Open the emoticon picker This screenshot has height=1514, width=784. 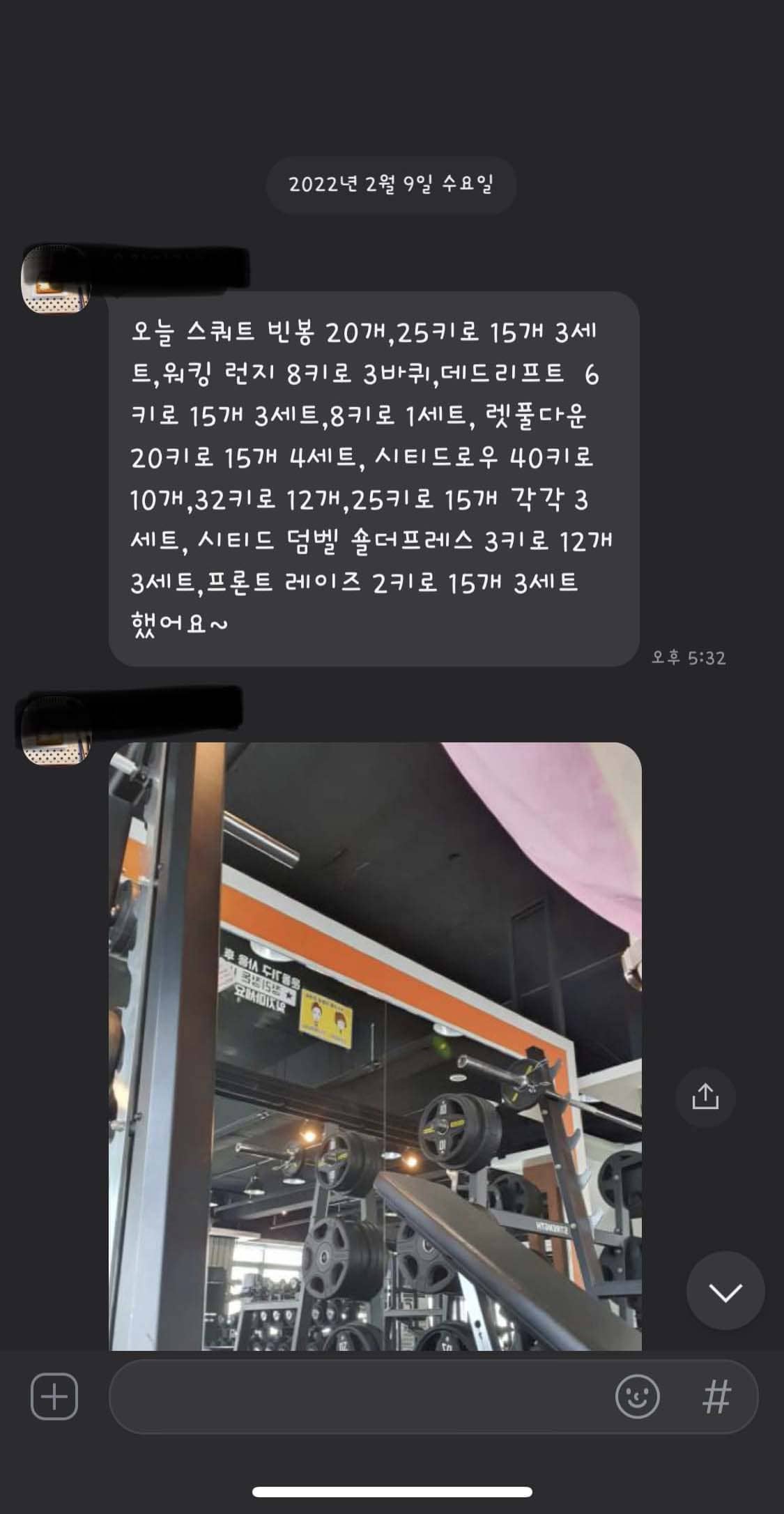point(637,1396)
